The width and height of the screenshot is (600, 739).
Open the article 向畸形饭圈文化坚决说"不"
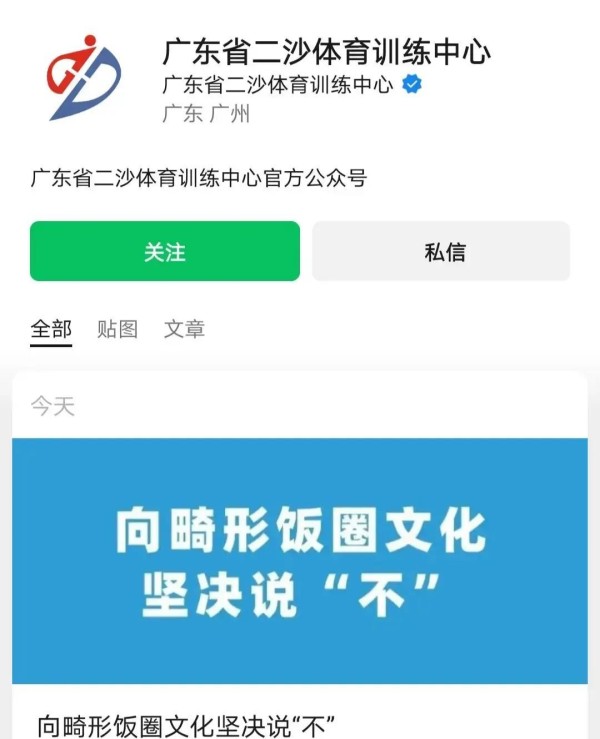300,560
